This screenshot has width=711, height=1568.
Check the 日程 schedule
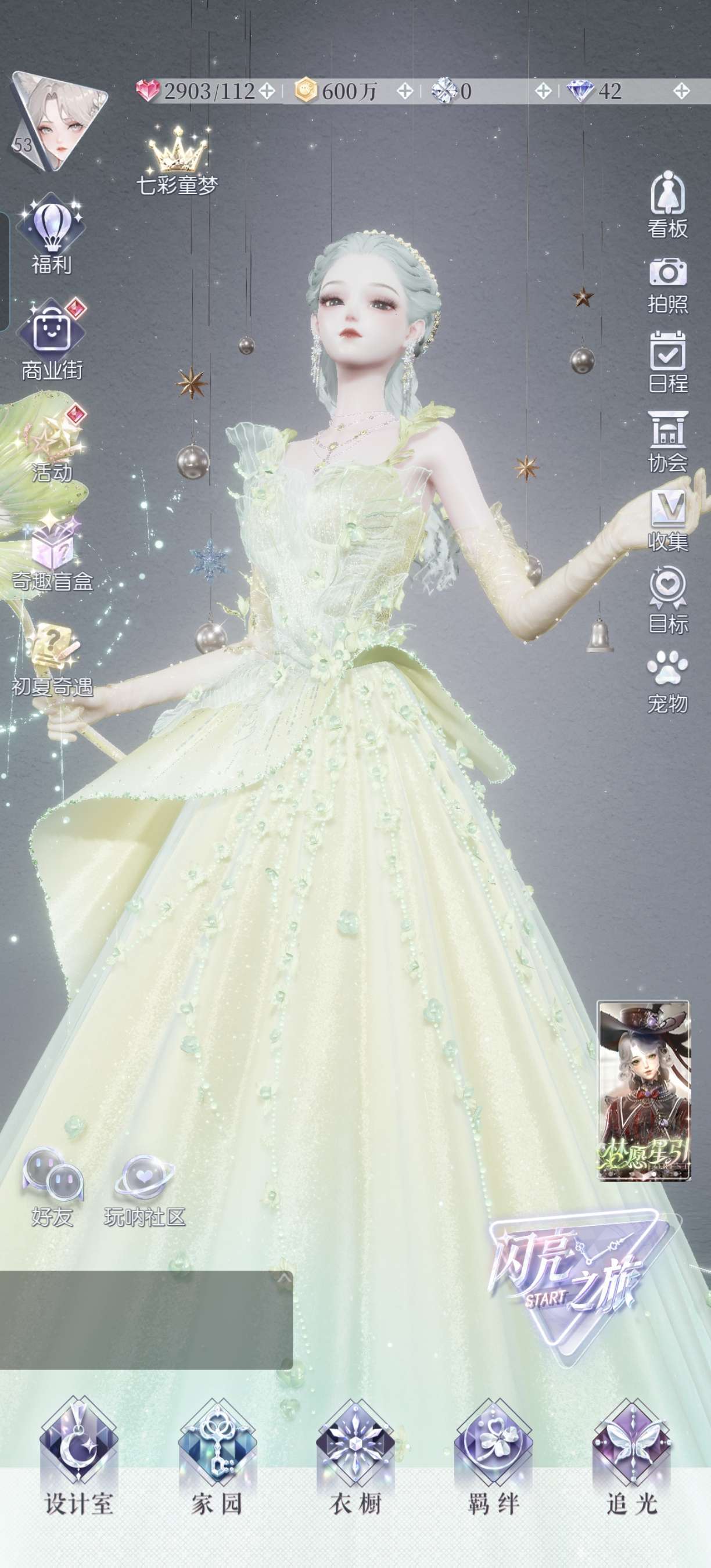click(x=668, y=363)
